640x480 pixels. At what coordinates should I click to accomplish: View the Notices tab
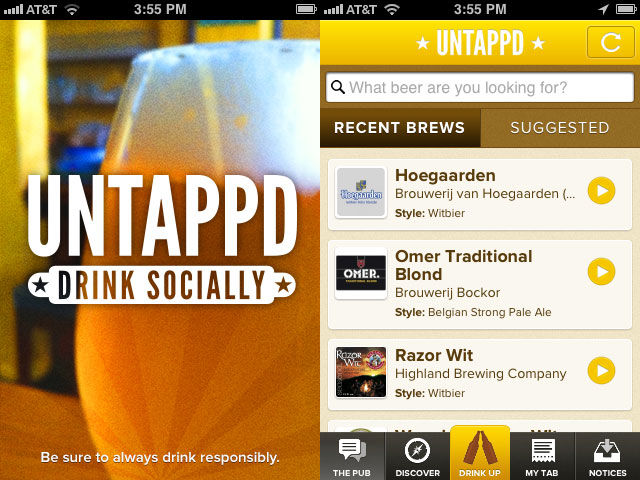(x=607, y=457)
